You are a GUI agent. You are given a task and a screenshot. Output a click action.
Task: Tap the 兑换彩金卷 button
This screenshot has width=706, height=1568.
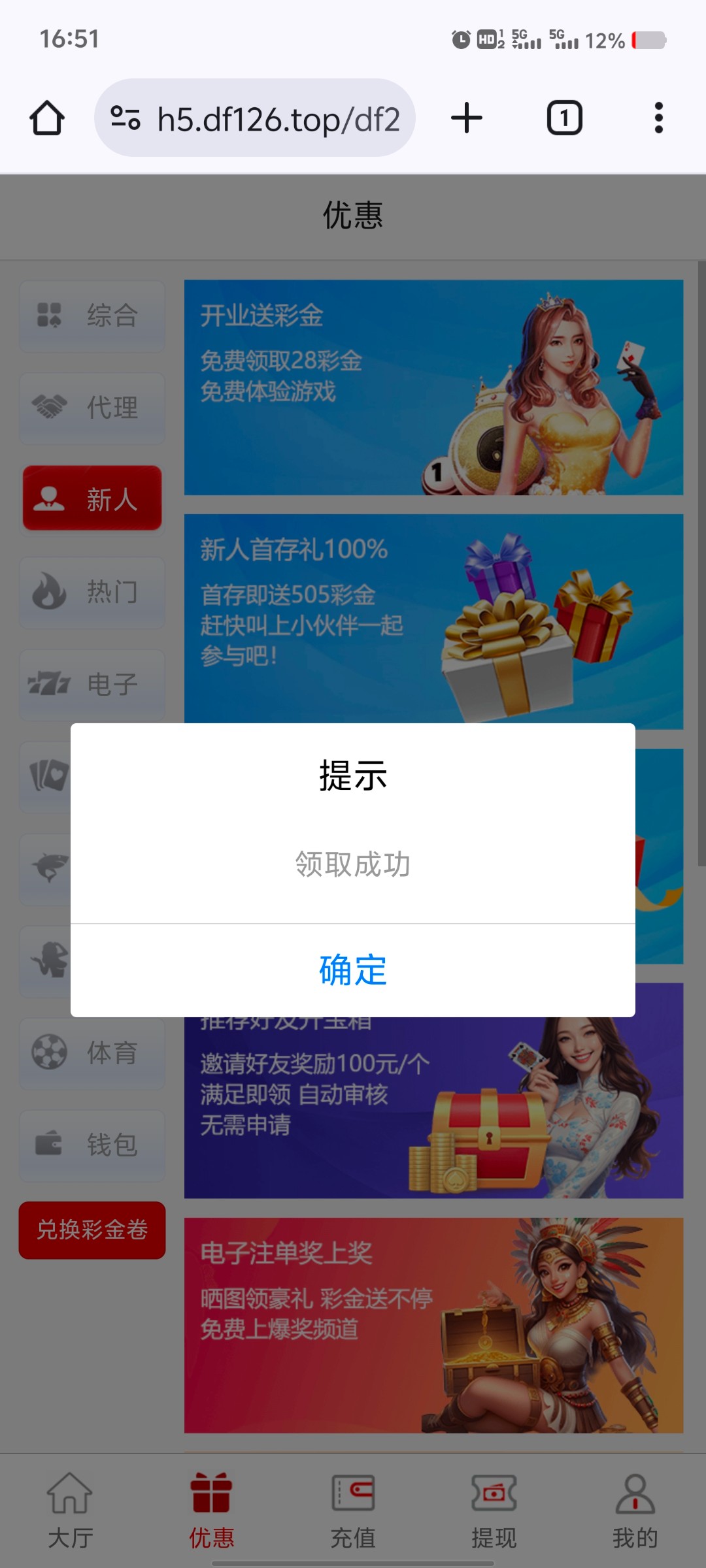pyautogui.click(x=92, y=1230)
